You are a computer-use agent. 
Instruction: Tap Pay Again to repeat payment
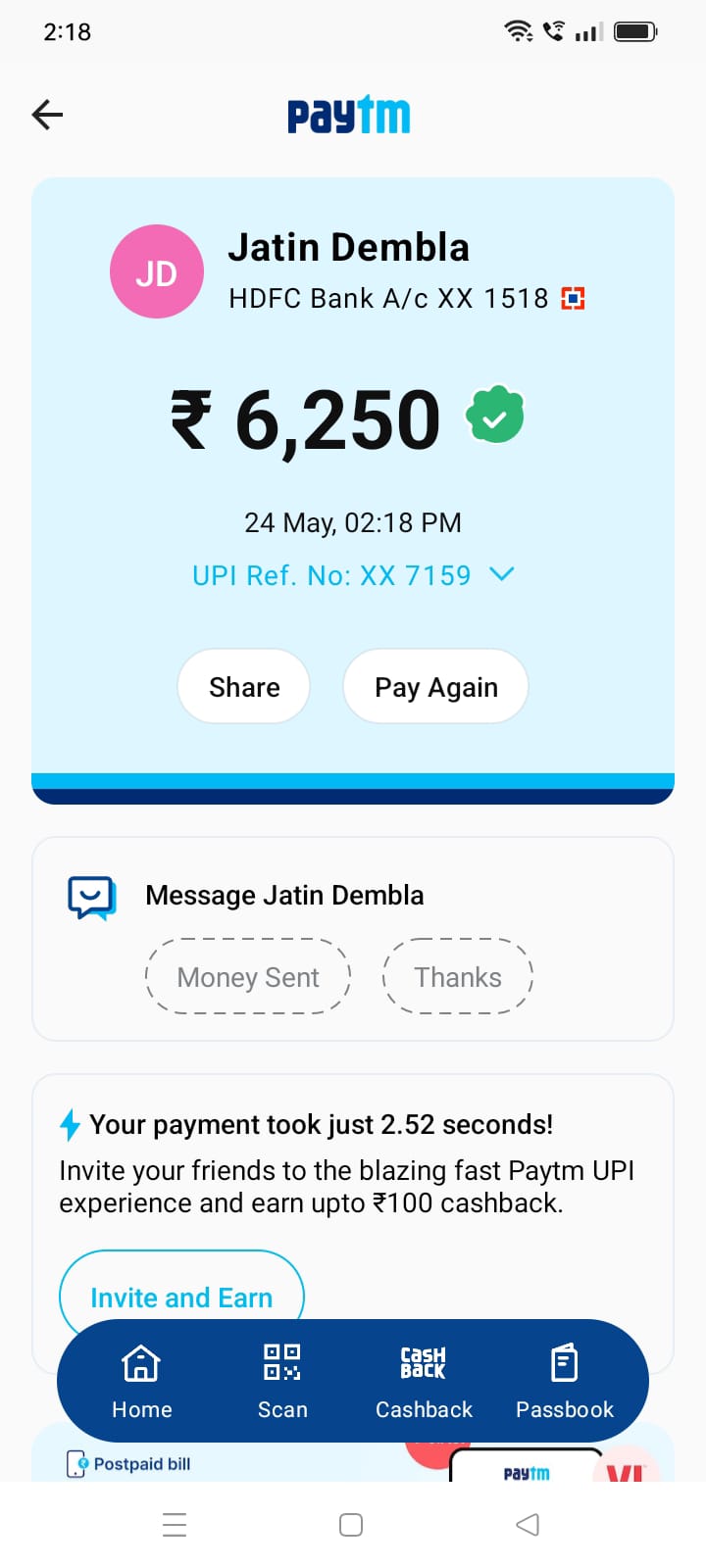[x=435, y=687]
